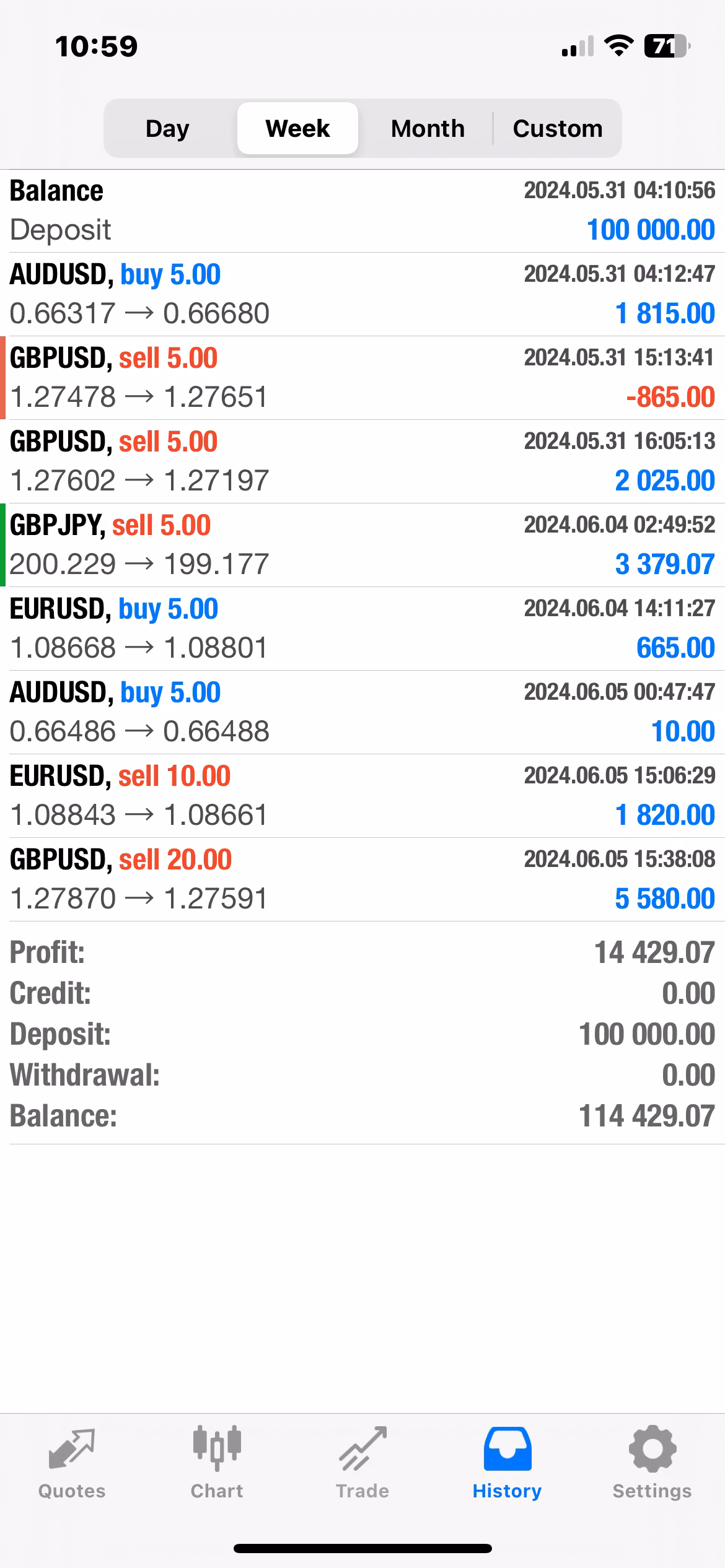Open the GBPUSD sell 20.00 trade
The width and height of the screenshot is (725, 1568).
pyautogui.click(x=362, y=879)
